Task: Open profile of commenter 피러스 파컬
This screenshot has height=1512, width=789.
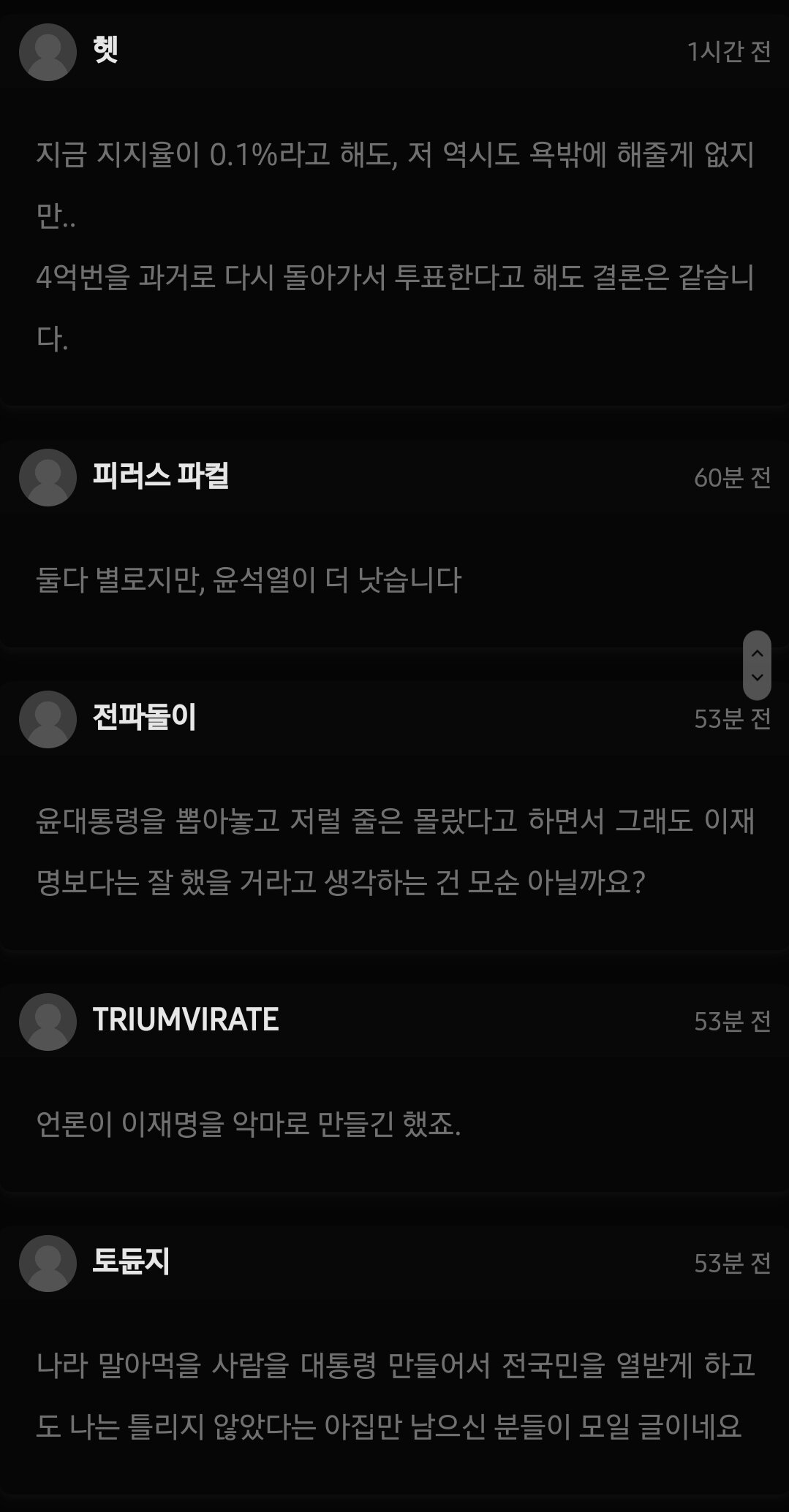Action: 48,477
